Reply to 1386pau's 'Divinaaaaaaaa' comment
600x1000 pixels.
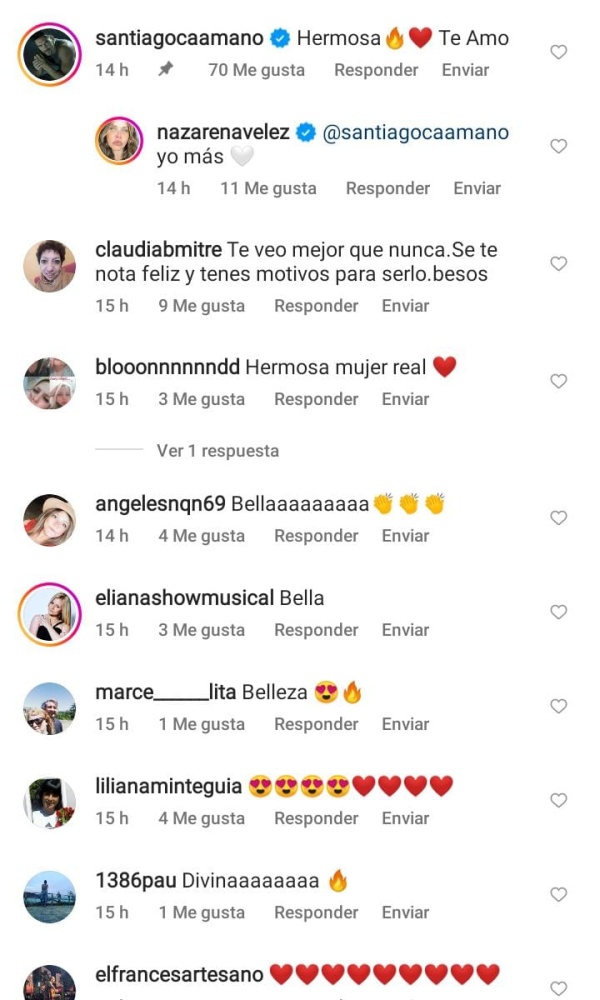[x=316, y=912]
